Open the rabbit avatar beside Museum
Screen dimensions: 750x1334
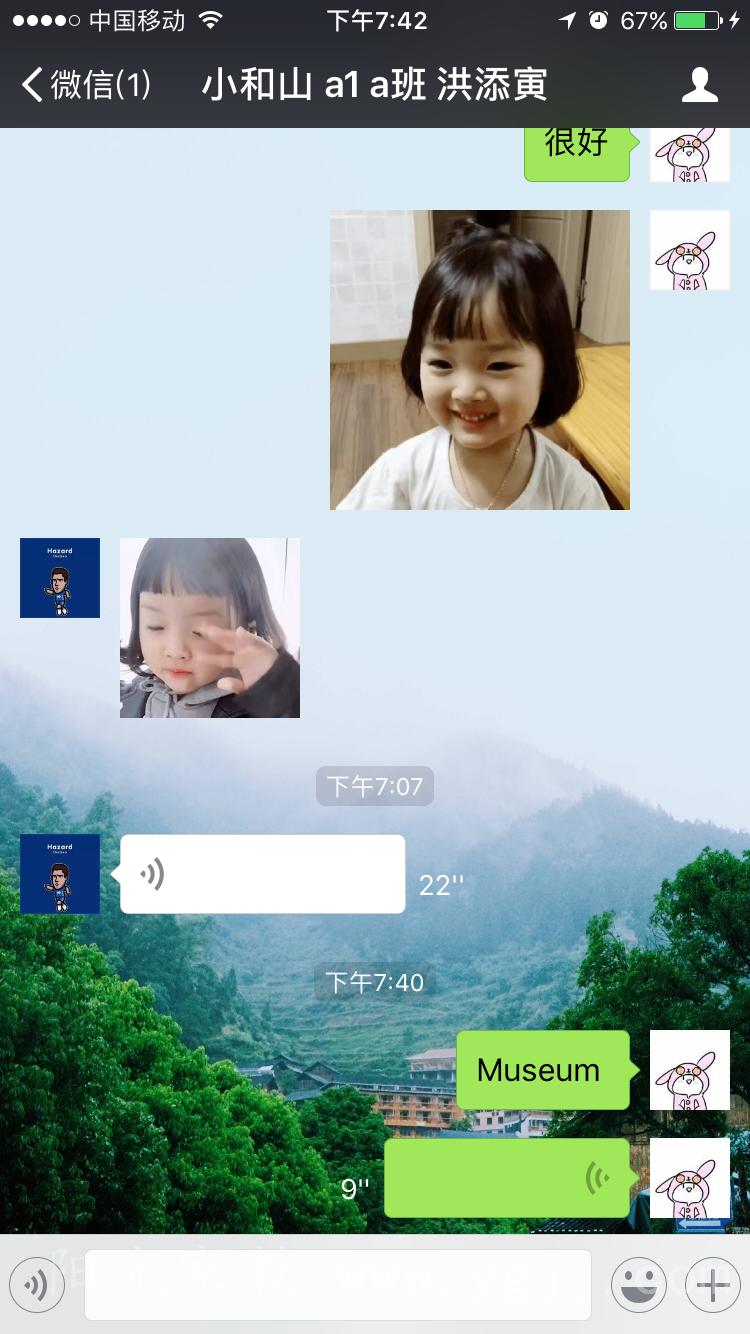(690, 1070)
